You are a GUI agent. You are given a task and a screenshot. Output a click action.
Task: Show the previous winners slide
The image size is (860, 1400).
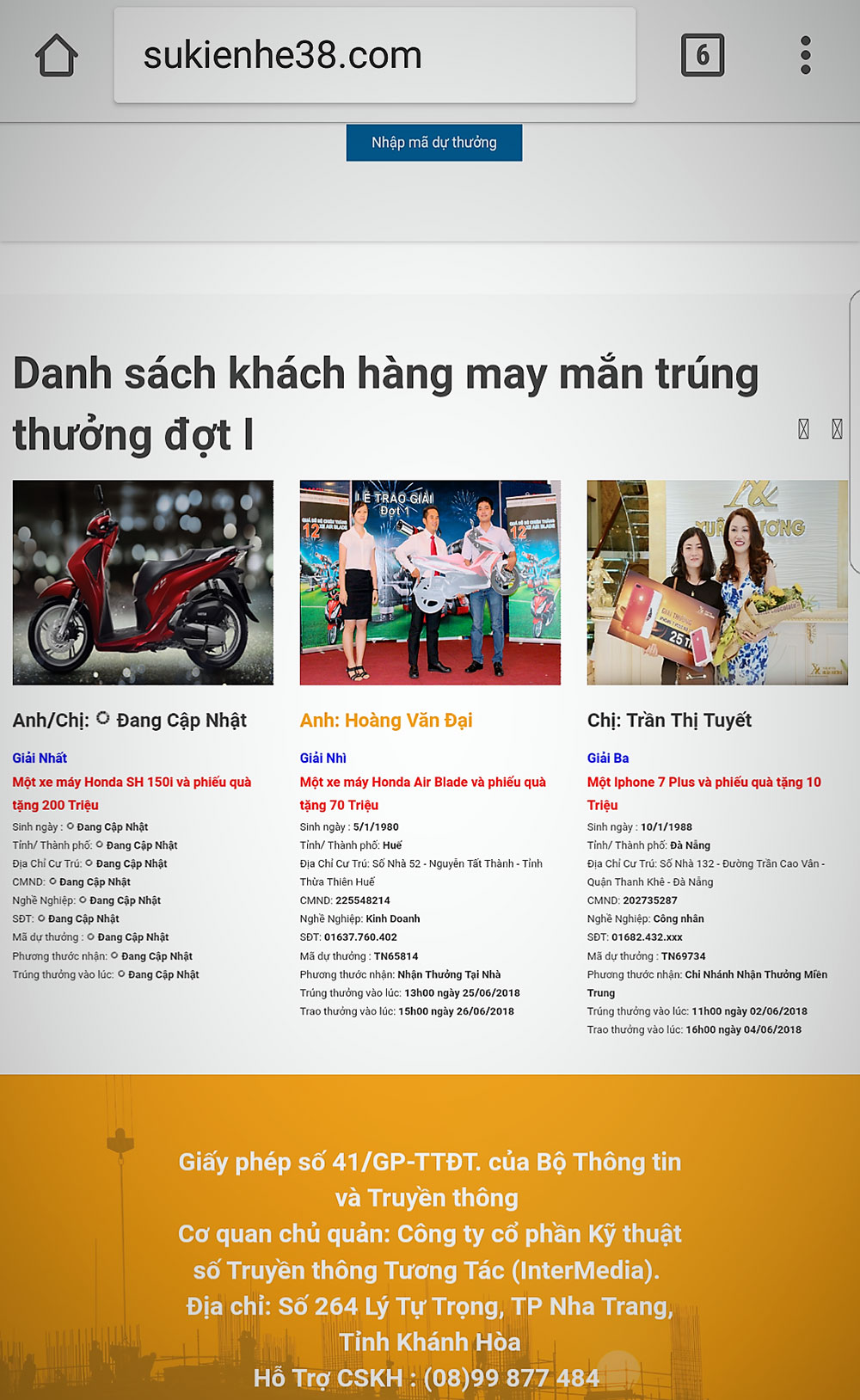point(803,429)
